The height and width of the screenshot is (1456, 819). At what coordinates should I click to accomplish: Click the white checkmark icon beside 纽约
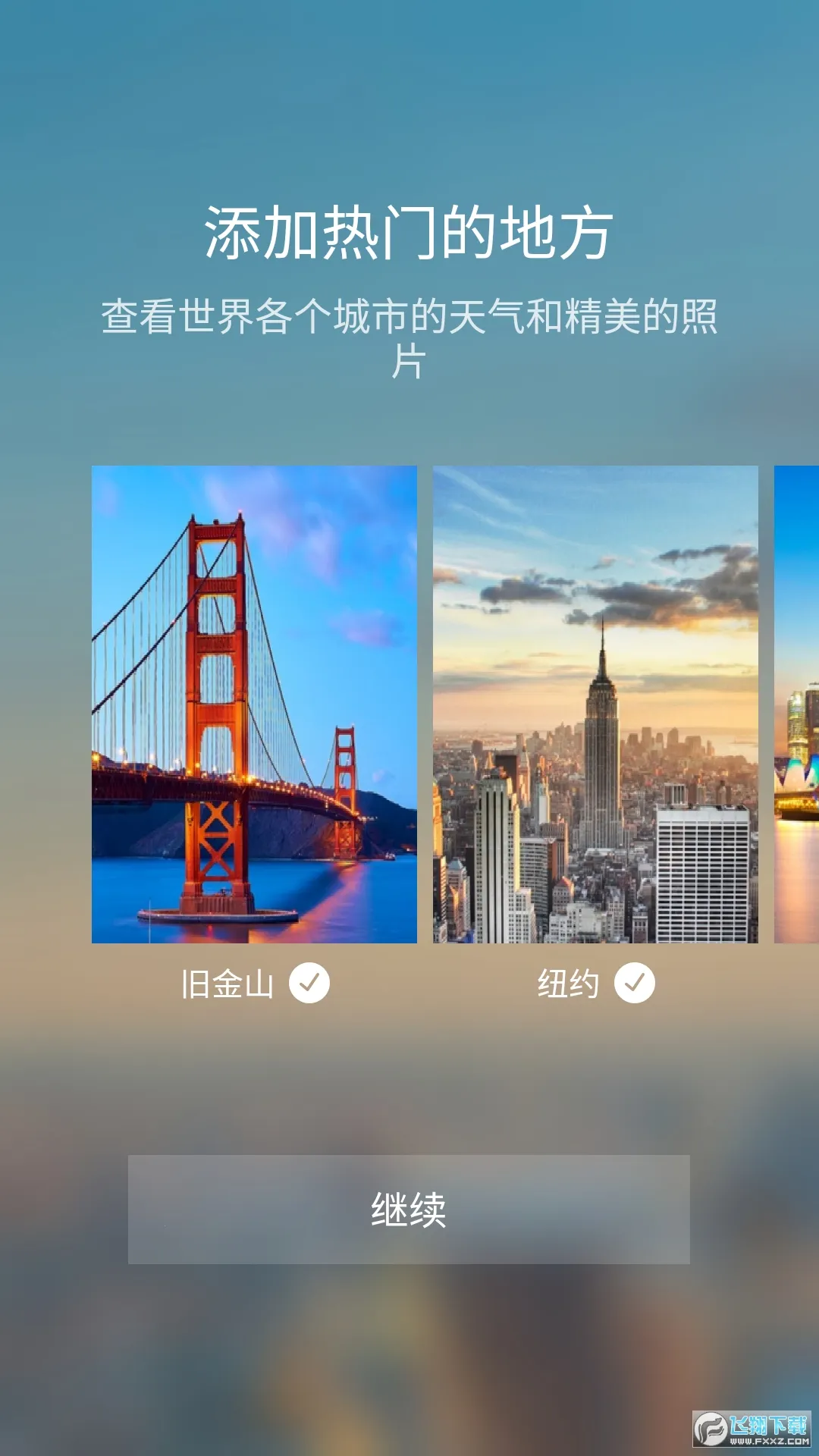click(635, 984)
